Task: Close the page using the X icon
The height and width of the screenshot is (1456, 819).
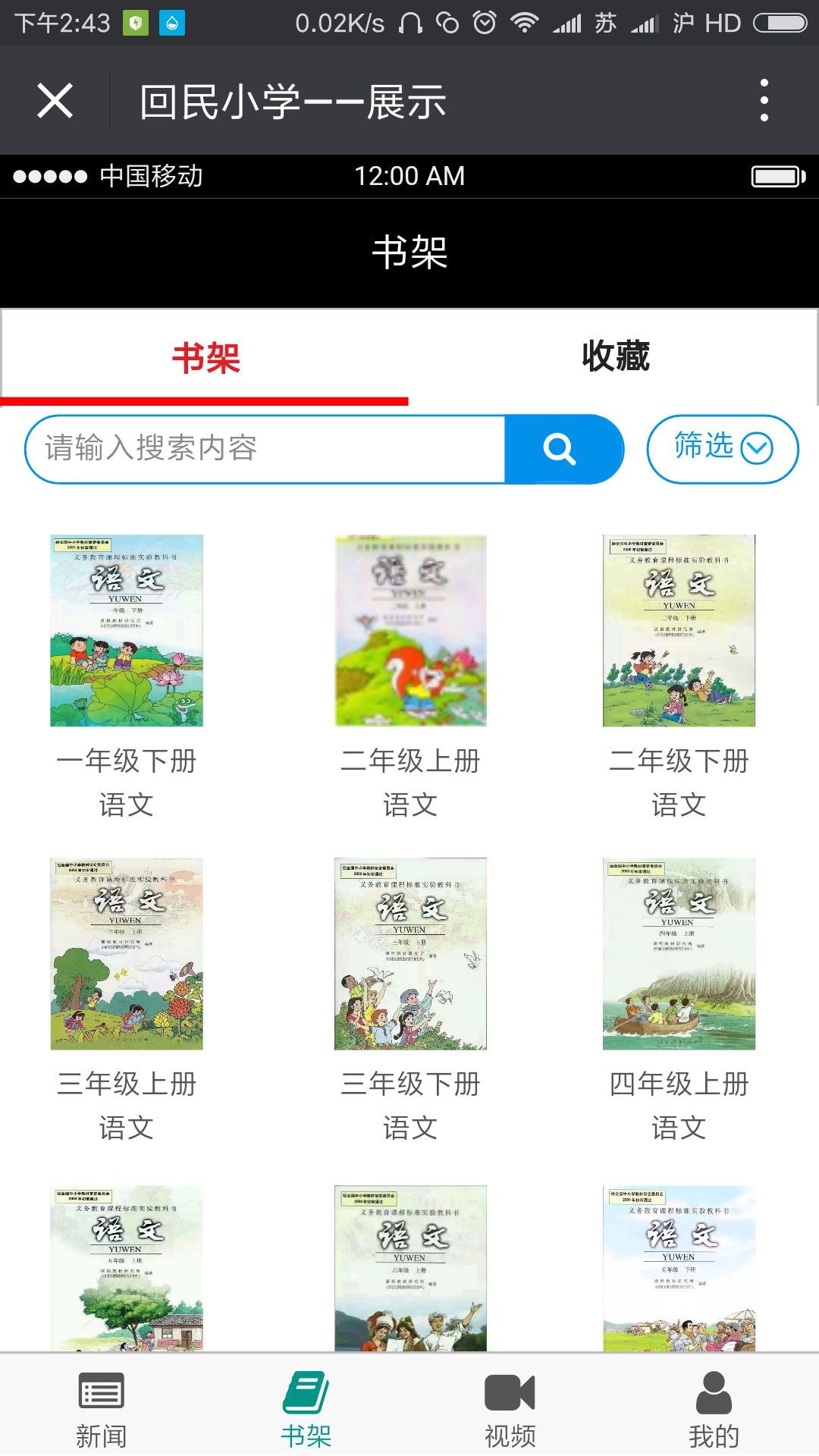Action: pyautogui.click(x=55, y=101)
